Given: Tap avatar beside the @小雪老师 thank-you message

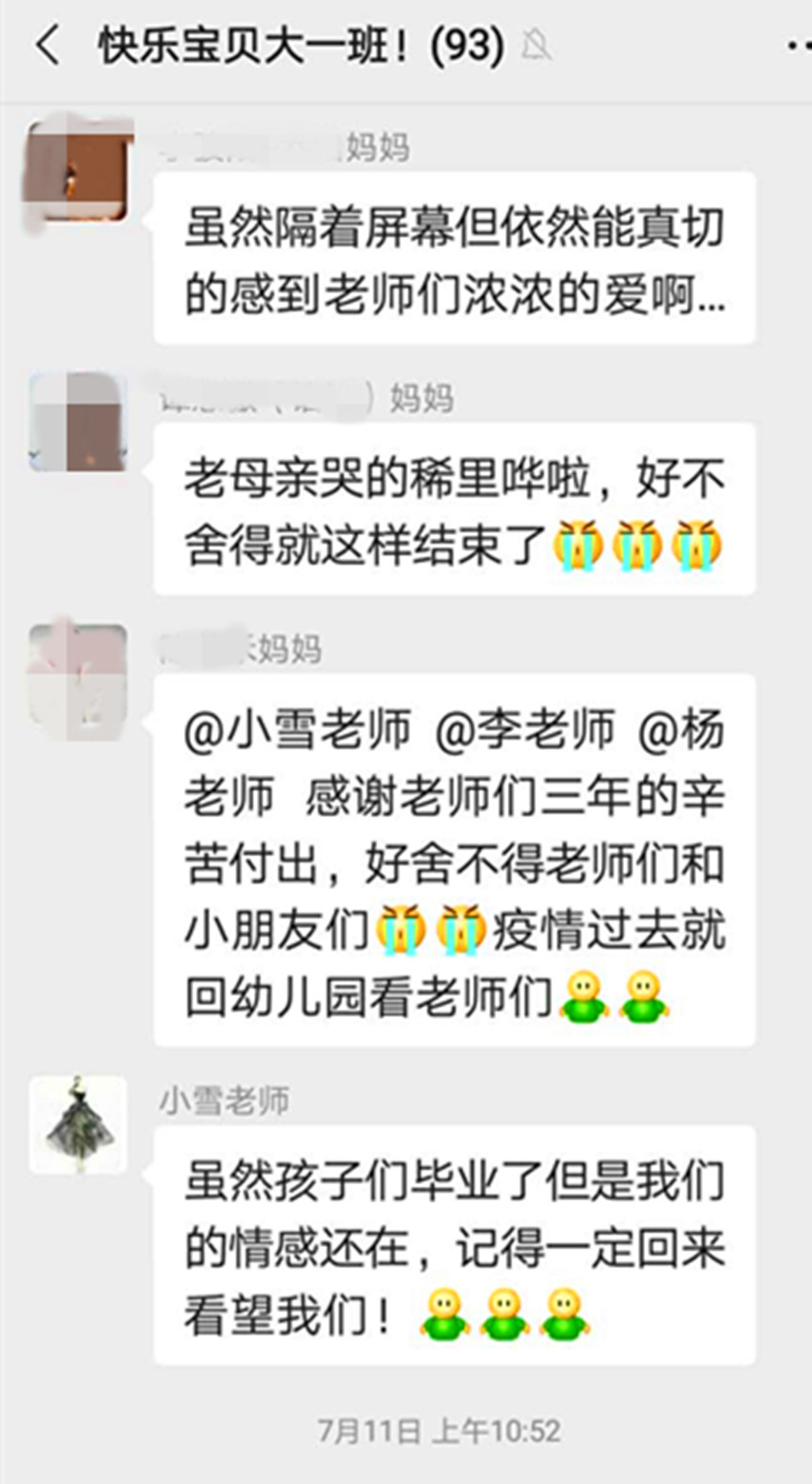Looking at the screenshot, I should click(x=77, y=674).
